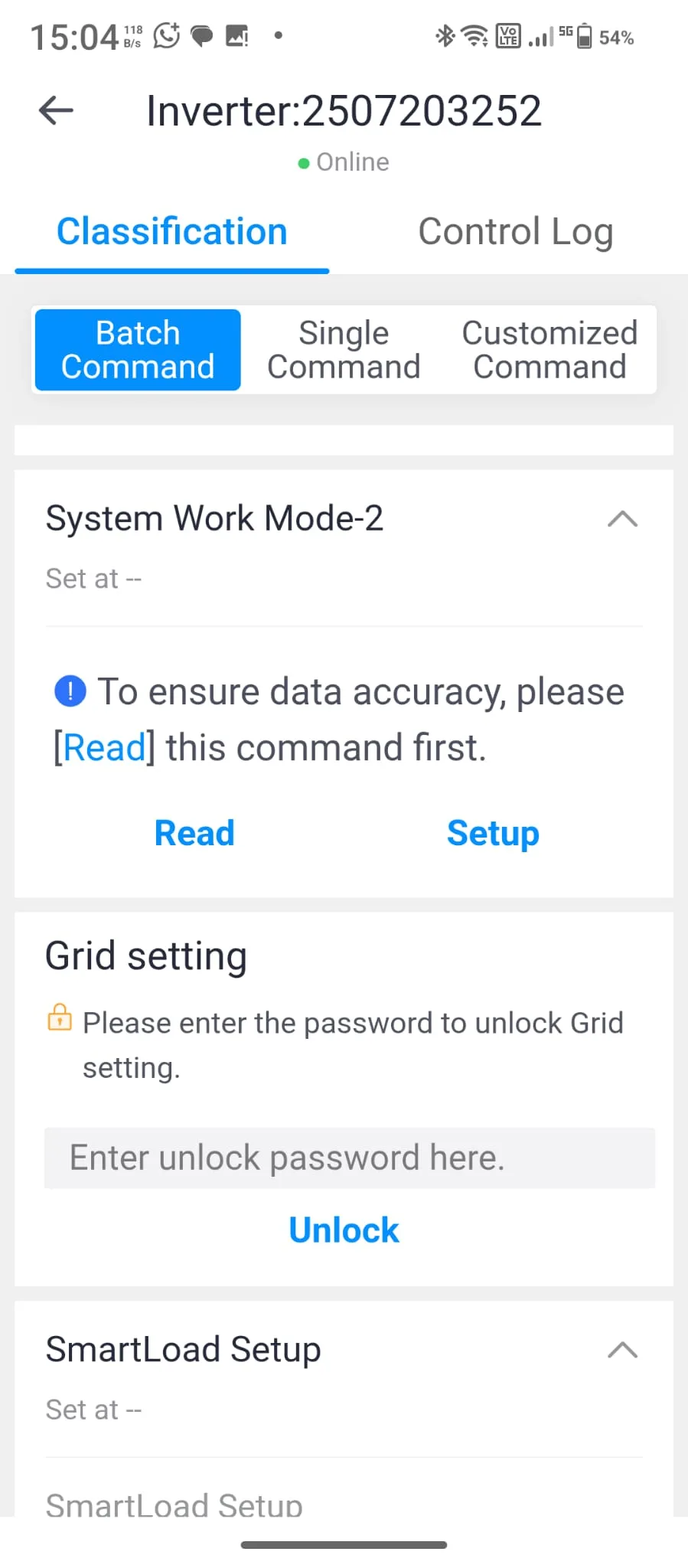Viewport: 688px width, 1568px height.
Task: Tap the back arrow to exit inverter page
Action: (54, 110)
